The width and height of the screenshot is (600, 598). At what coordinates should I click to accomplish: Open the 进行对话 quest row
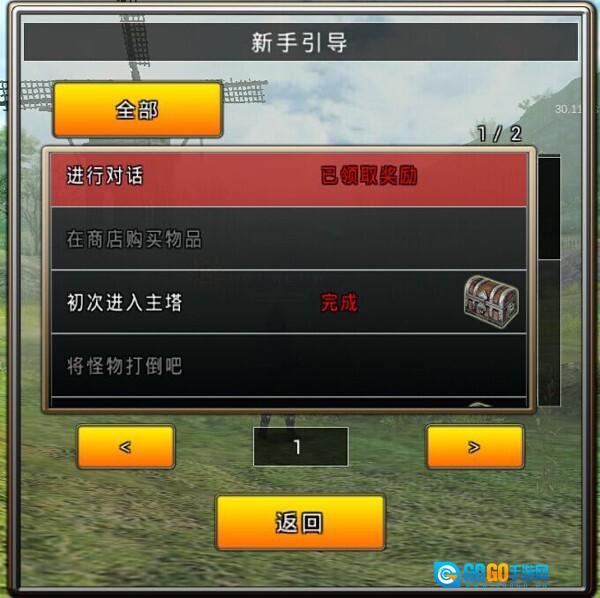288,177
